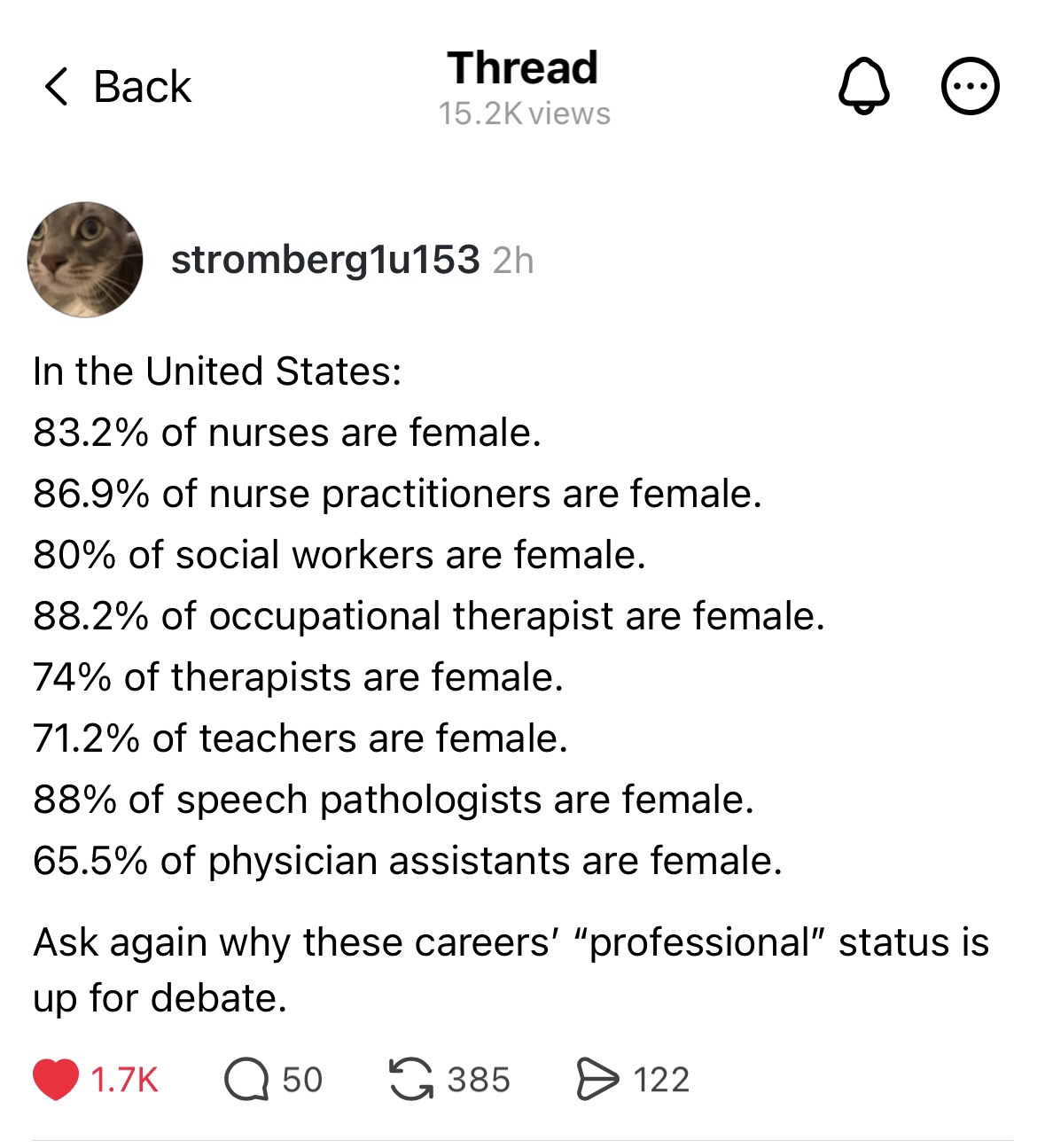Reply via the comment icon with 50
This screenshot has width=1045, height=1148.
(x=246, y=1079)
